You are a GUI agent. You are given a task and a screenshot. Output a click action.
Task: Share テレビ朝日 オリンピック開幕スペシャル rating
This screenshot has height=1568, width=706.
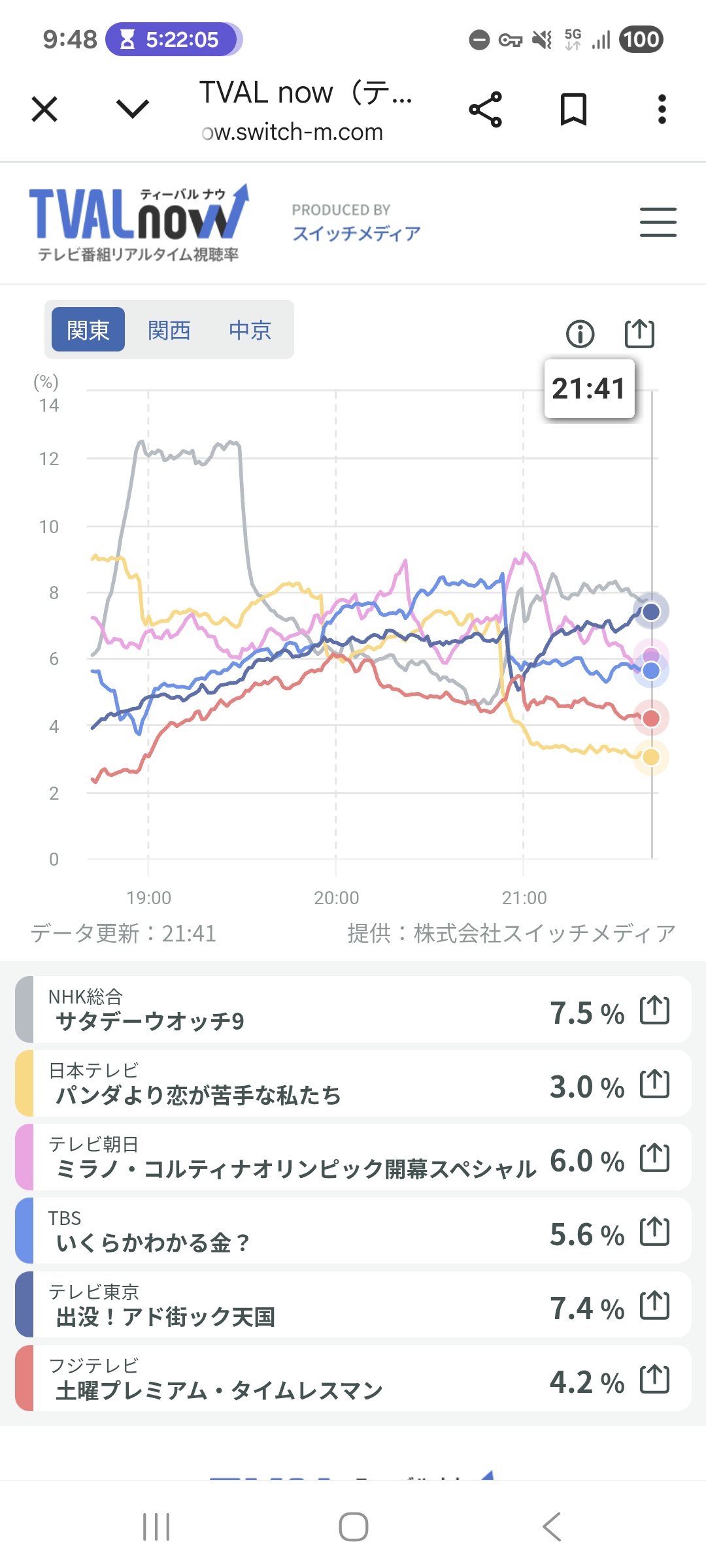(x=654, y=1158)
